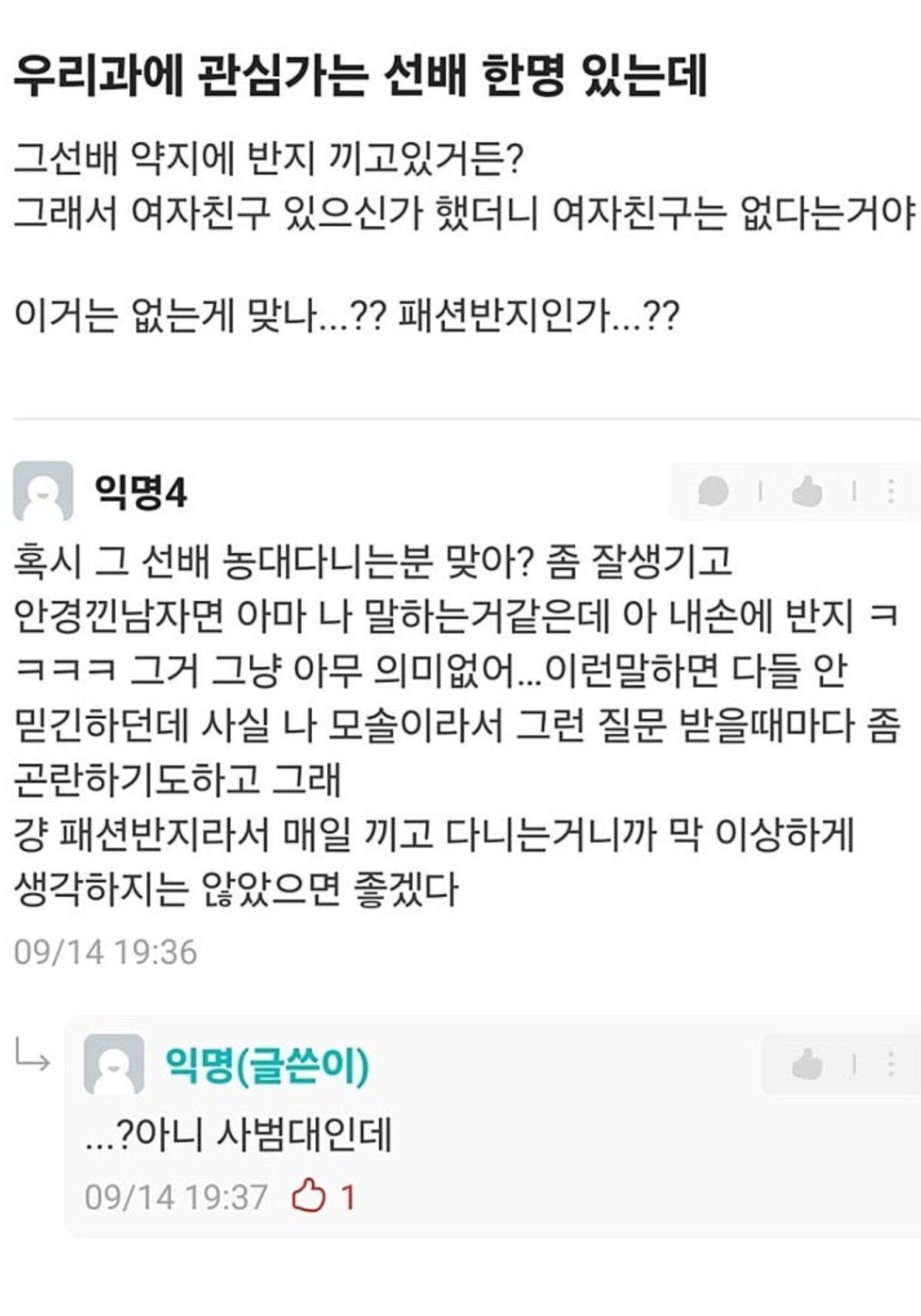Like the comment by 익명4

coord(807,492)
